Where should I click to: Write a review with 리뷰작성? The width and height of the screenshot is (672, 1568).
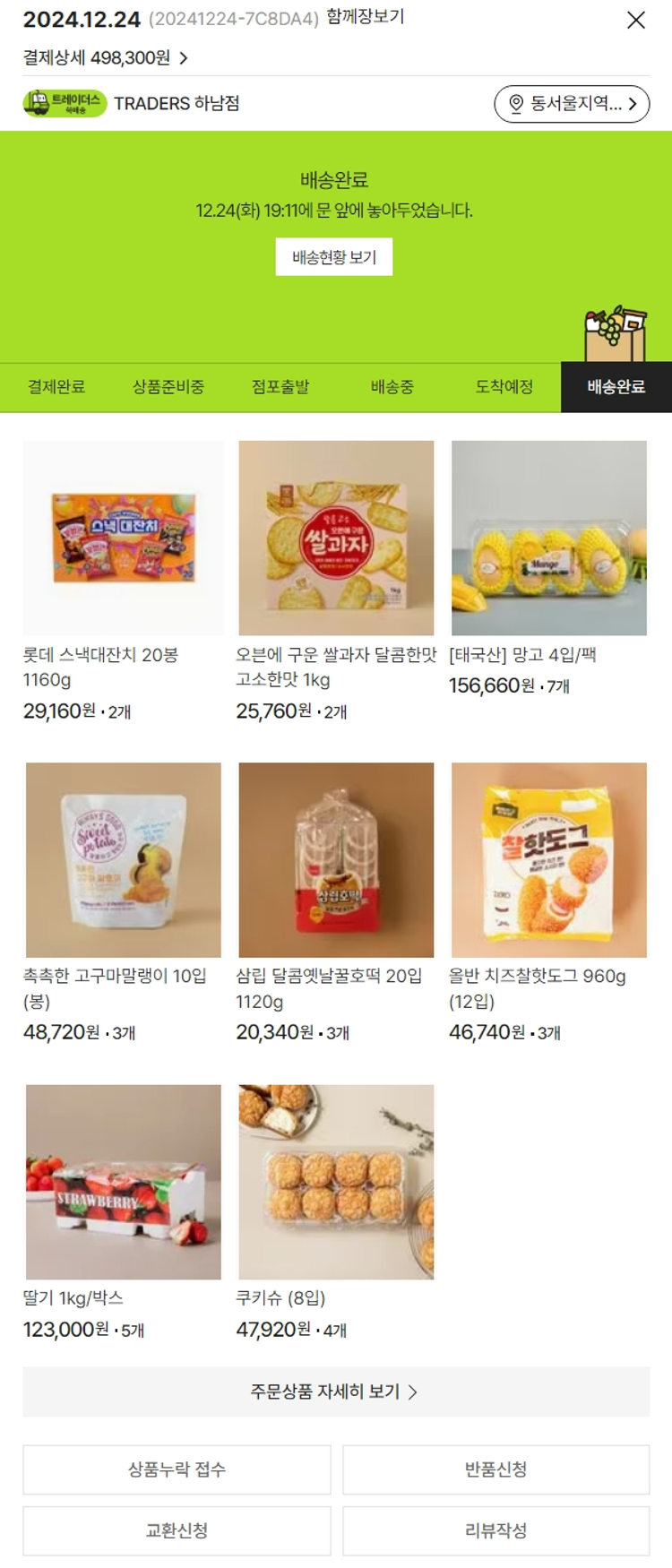pos(495,1530)
